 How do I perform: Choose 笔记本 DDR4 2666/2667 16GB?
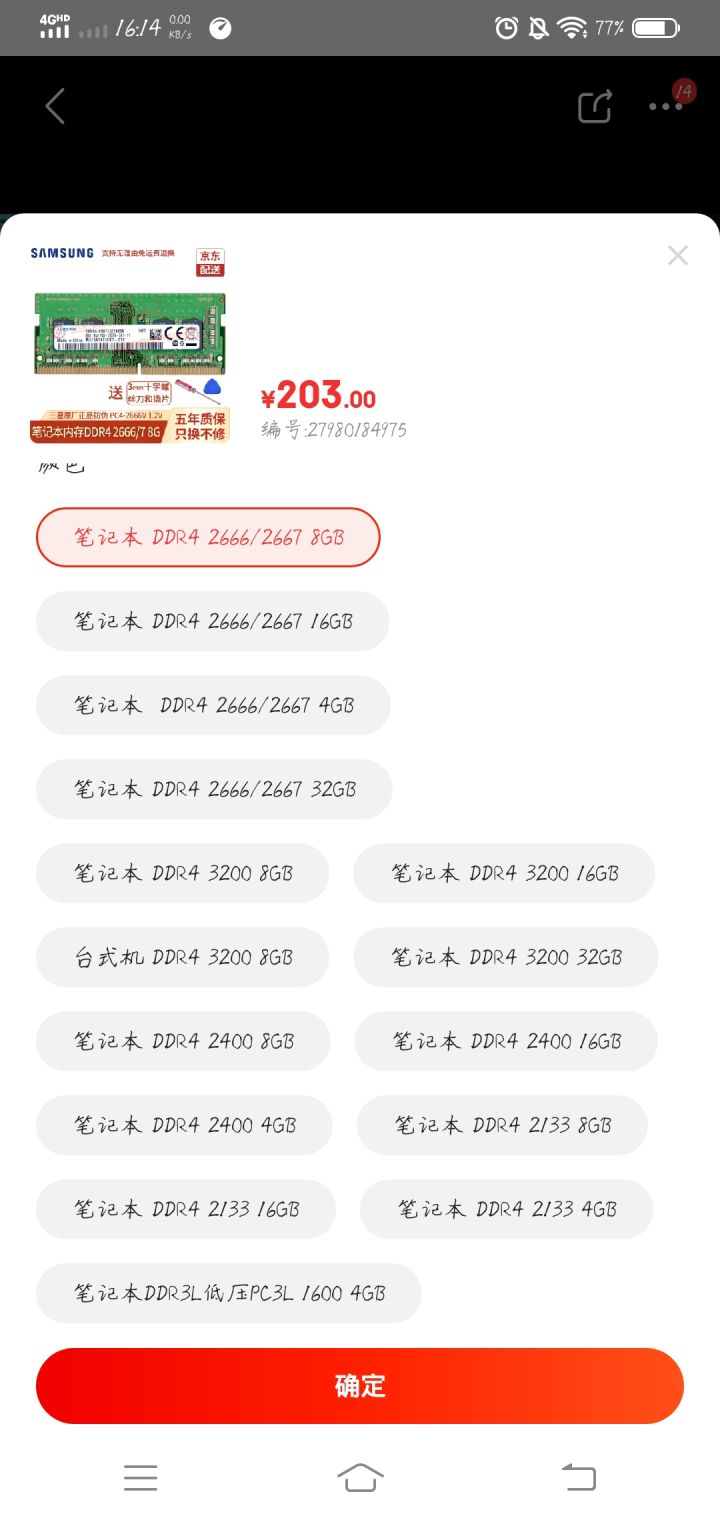pos(212,621)
